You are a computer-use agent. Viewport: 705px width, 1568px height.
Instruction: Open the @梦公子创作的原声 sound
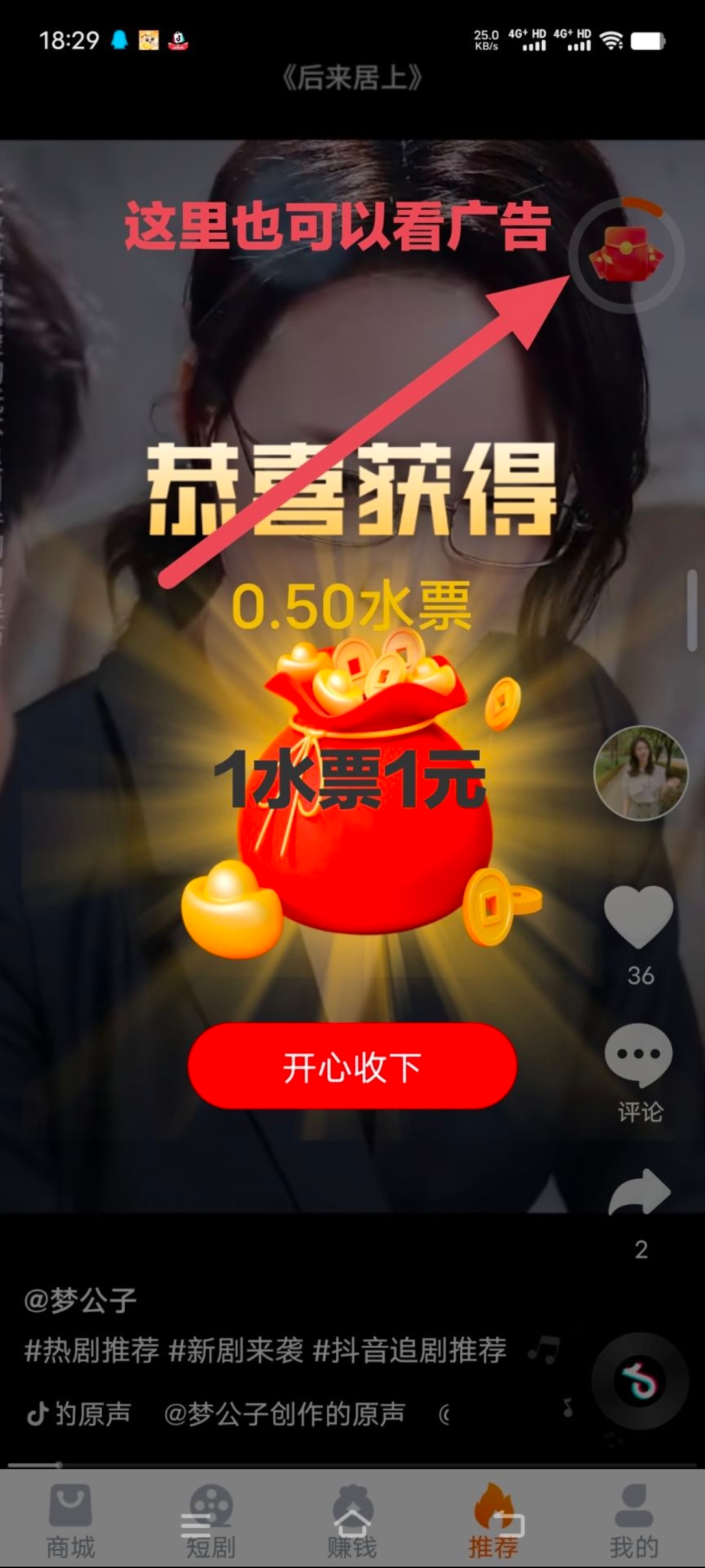[x=285, y=1414]
